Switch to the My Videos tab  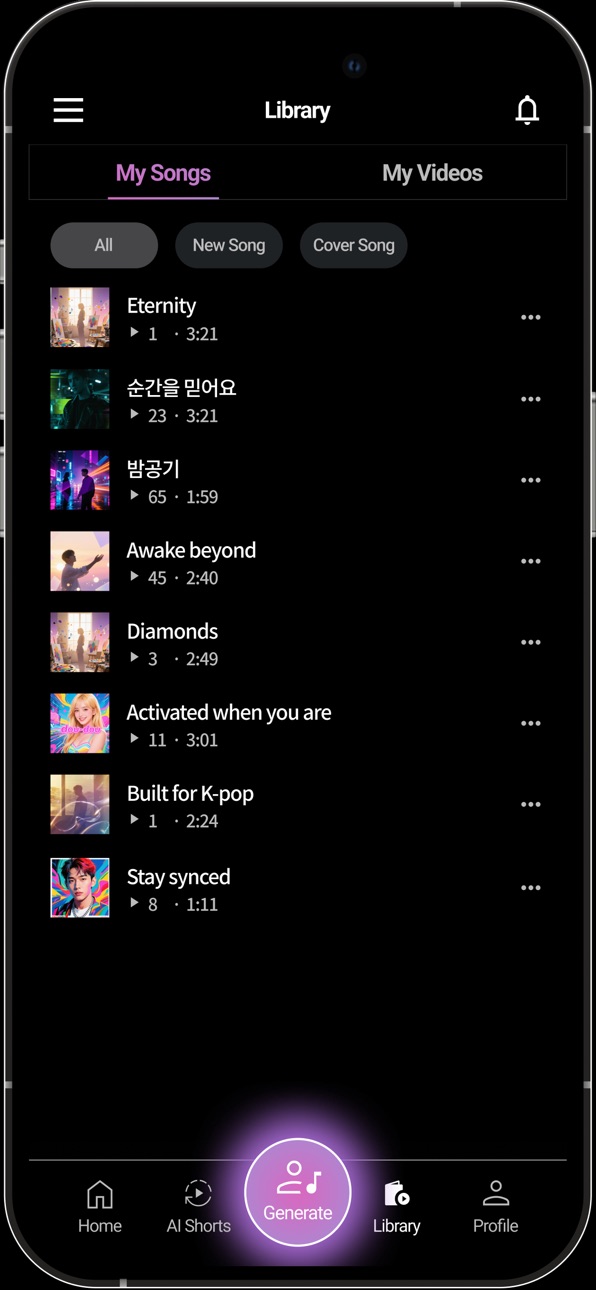click(x=432, y=173)
